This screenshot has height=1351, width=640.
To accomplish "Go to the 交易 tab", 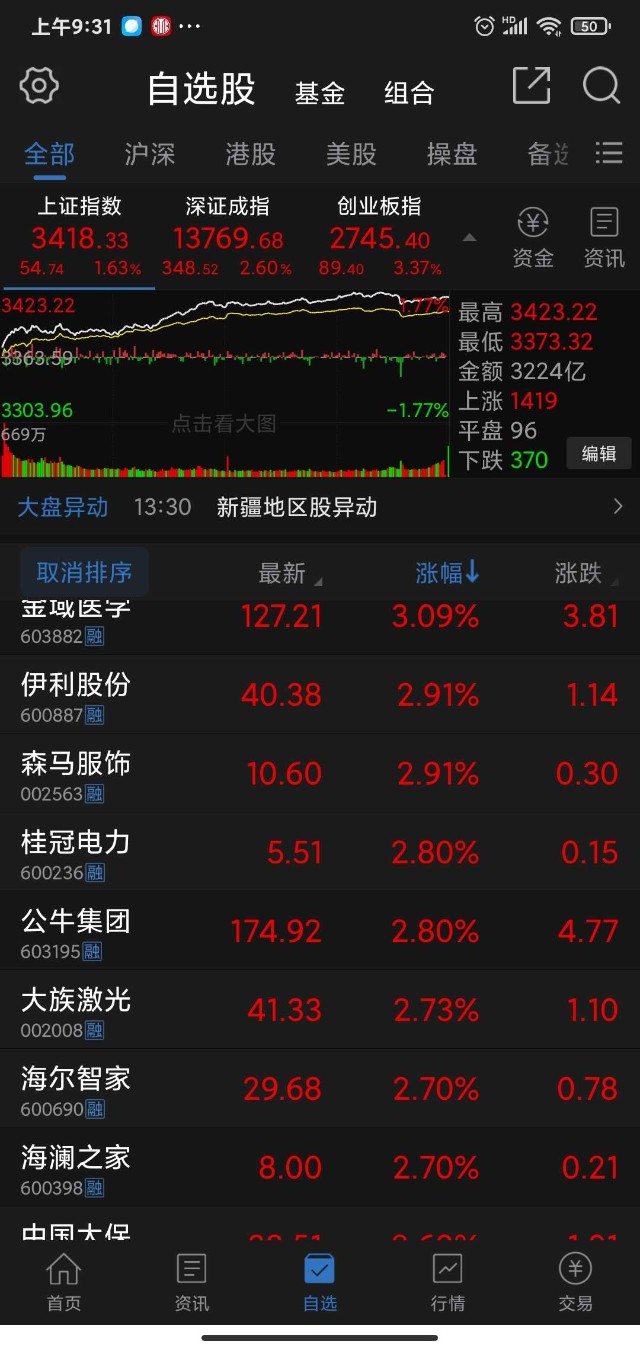I will [x=575, y=1282].
